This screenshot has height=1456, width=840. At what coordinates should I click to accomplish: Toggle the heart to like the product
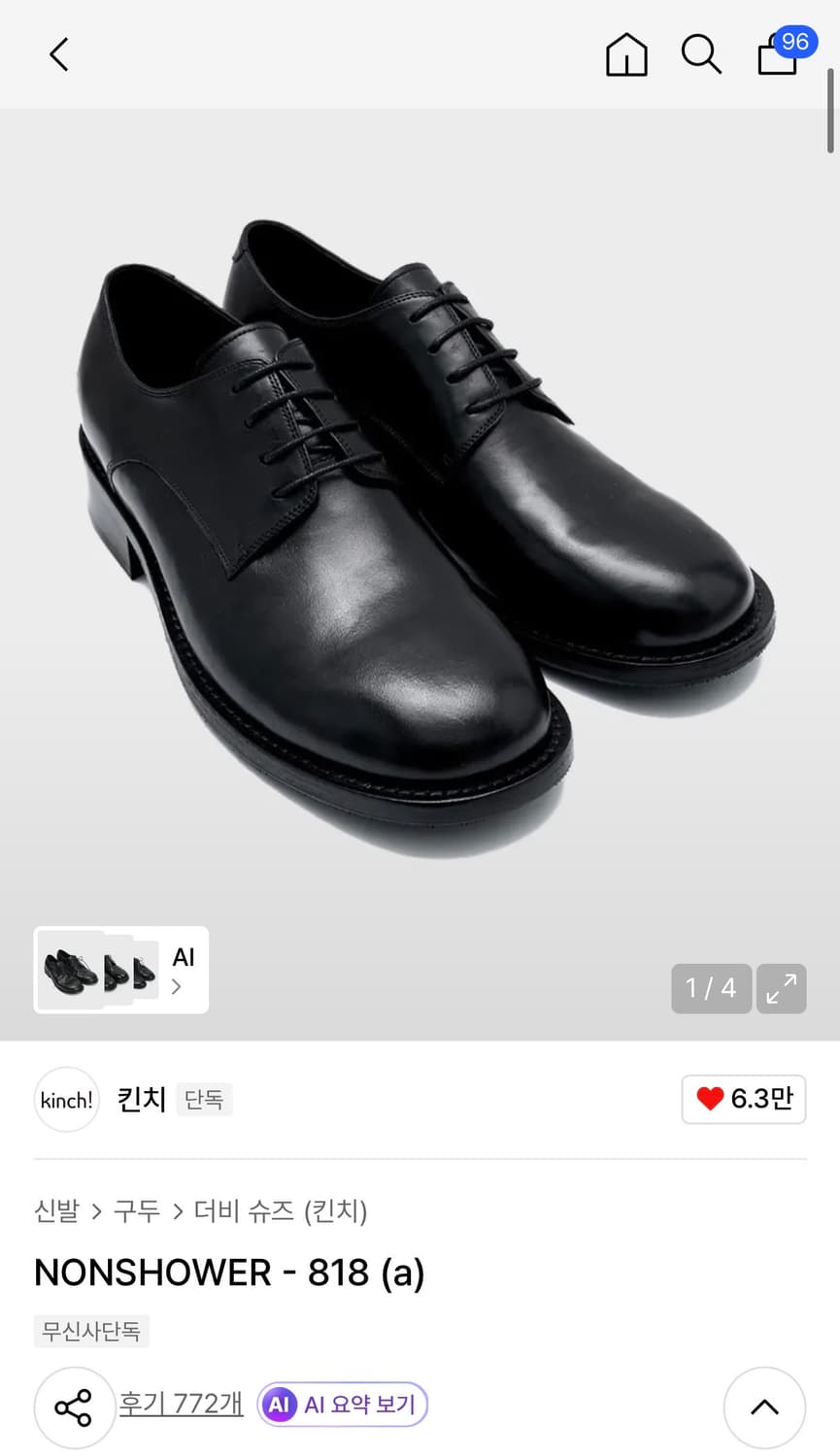pos(744,1100)
